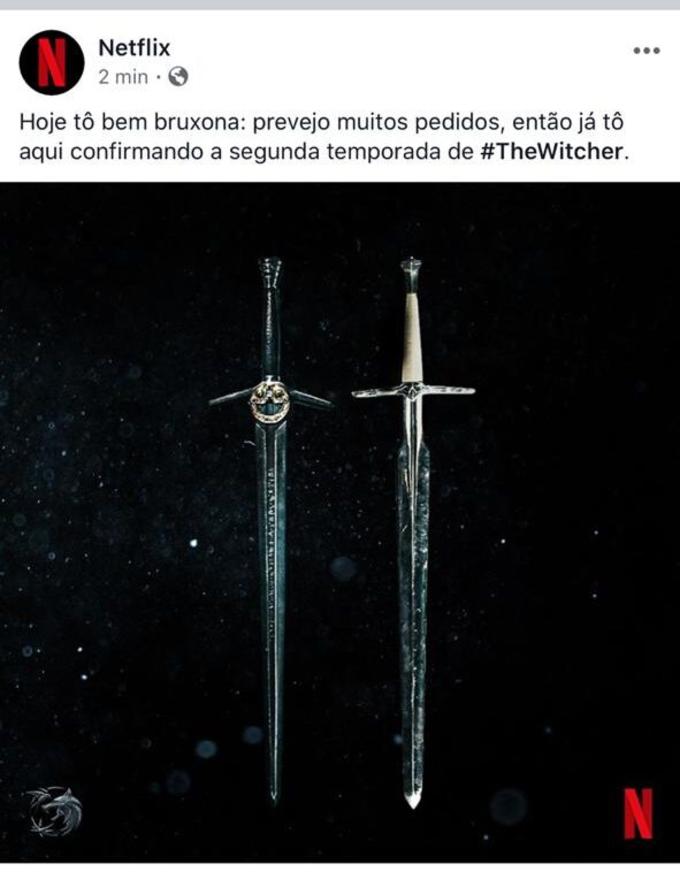
Task: Open the post's three-dot options menu
Action: pyautogui.click(x=646, y=51)
